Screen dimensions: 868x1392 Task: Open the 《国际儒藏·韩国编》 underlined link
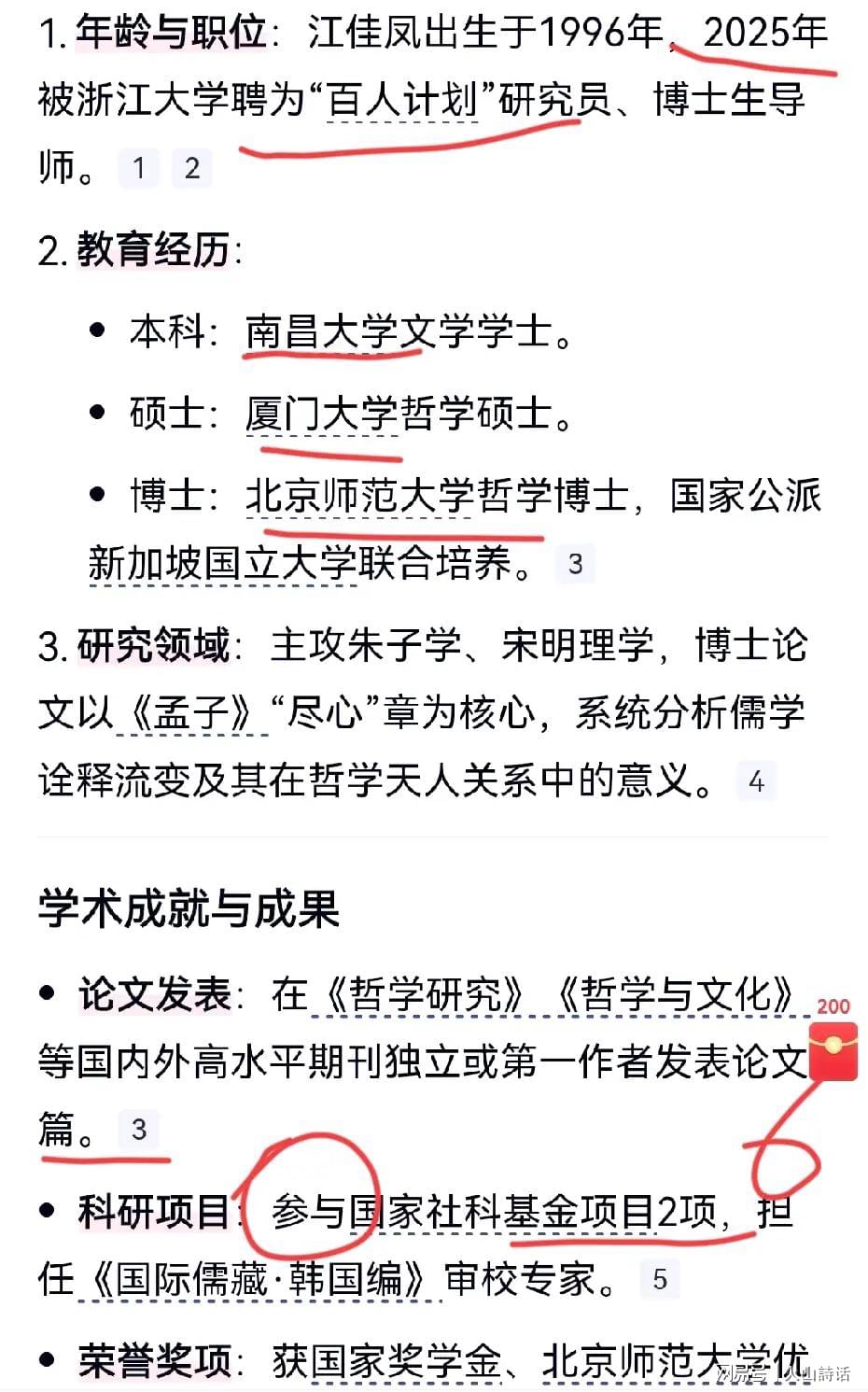[259, 1279]
